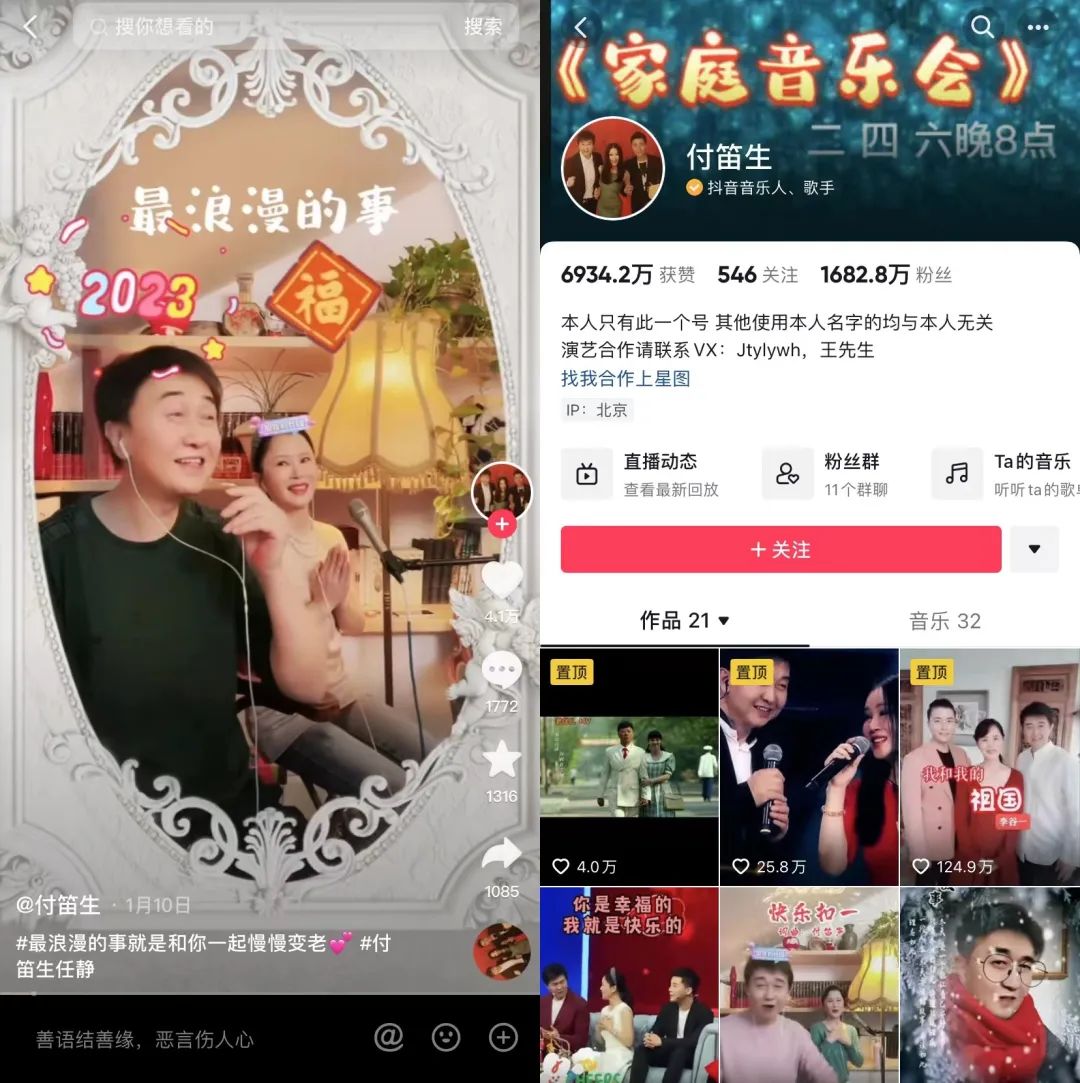The width and height of the screenshot is (1080, 1083).
Task: Tap the red 关注 button
Action: (780, 550)
